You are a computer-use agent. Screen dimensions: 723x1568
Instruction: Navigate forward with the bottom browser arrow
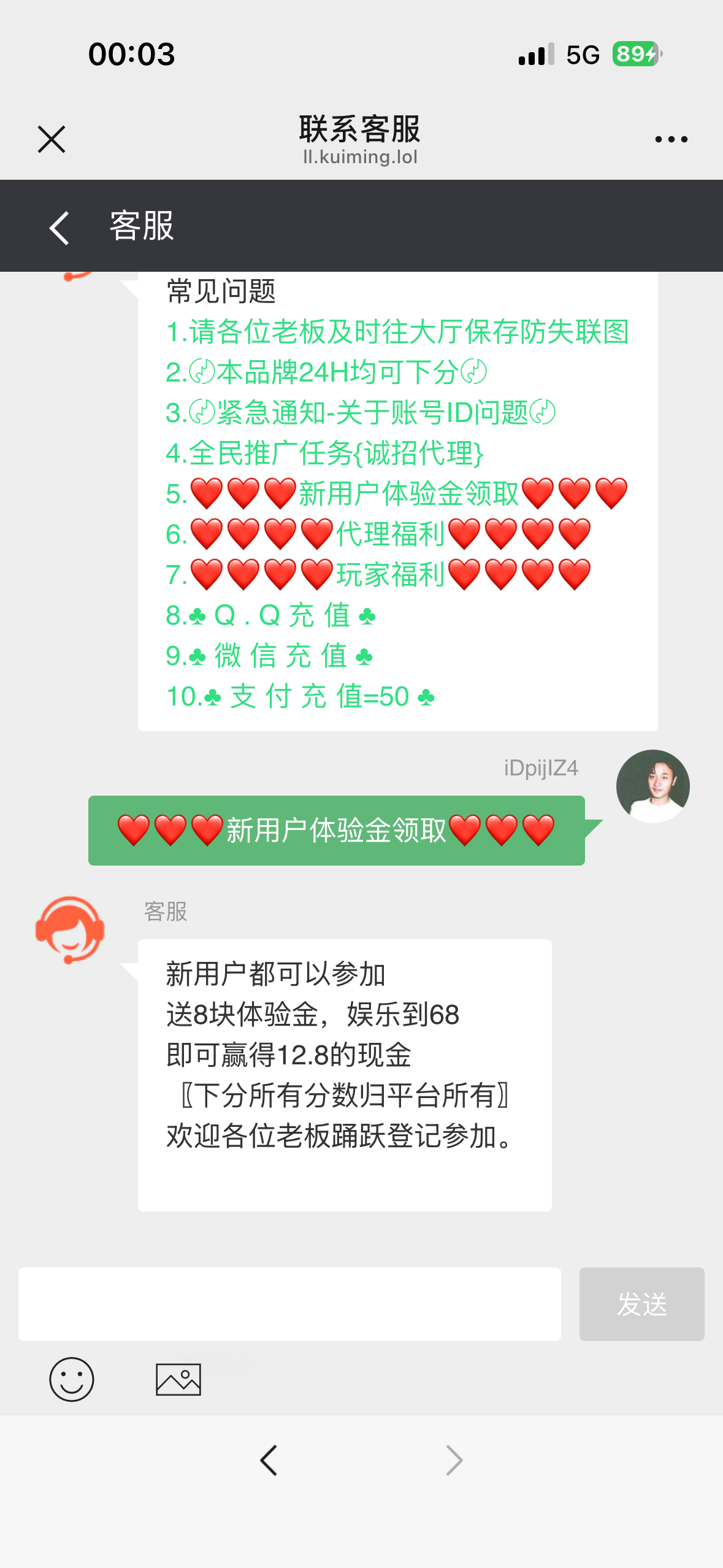[454, 1460]
